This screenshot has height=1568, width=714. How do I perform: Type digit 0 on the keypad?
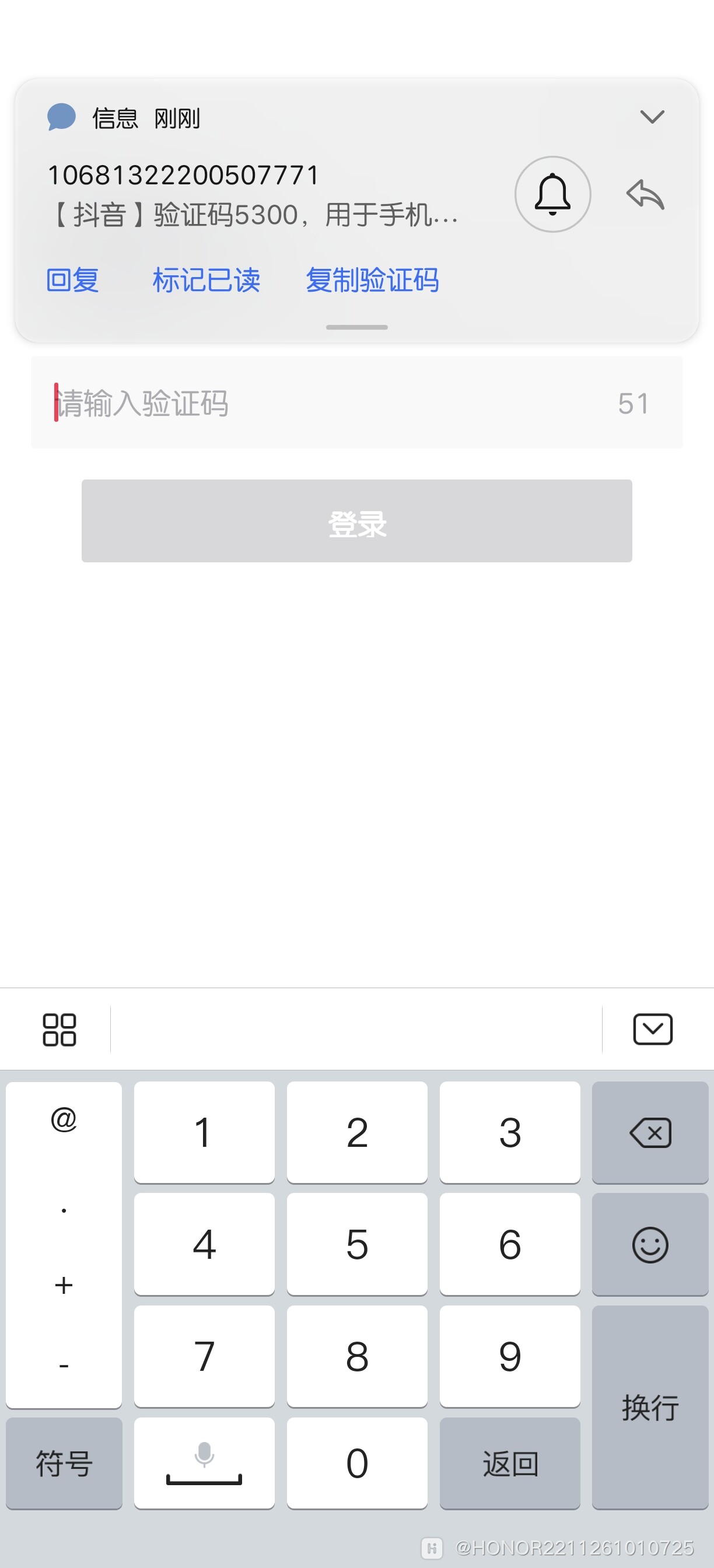(356, 1464)
